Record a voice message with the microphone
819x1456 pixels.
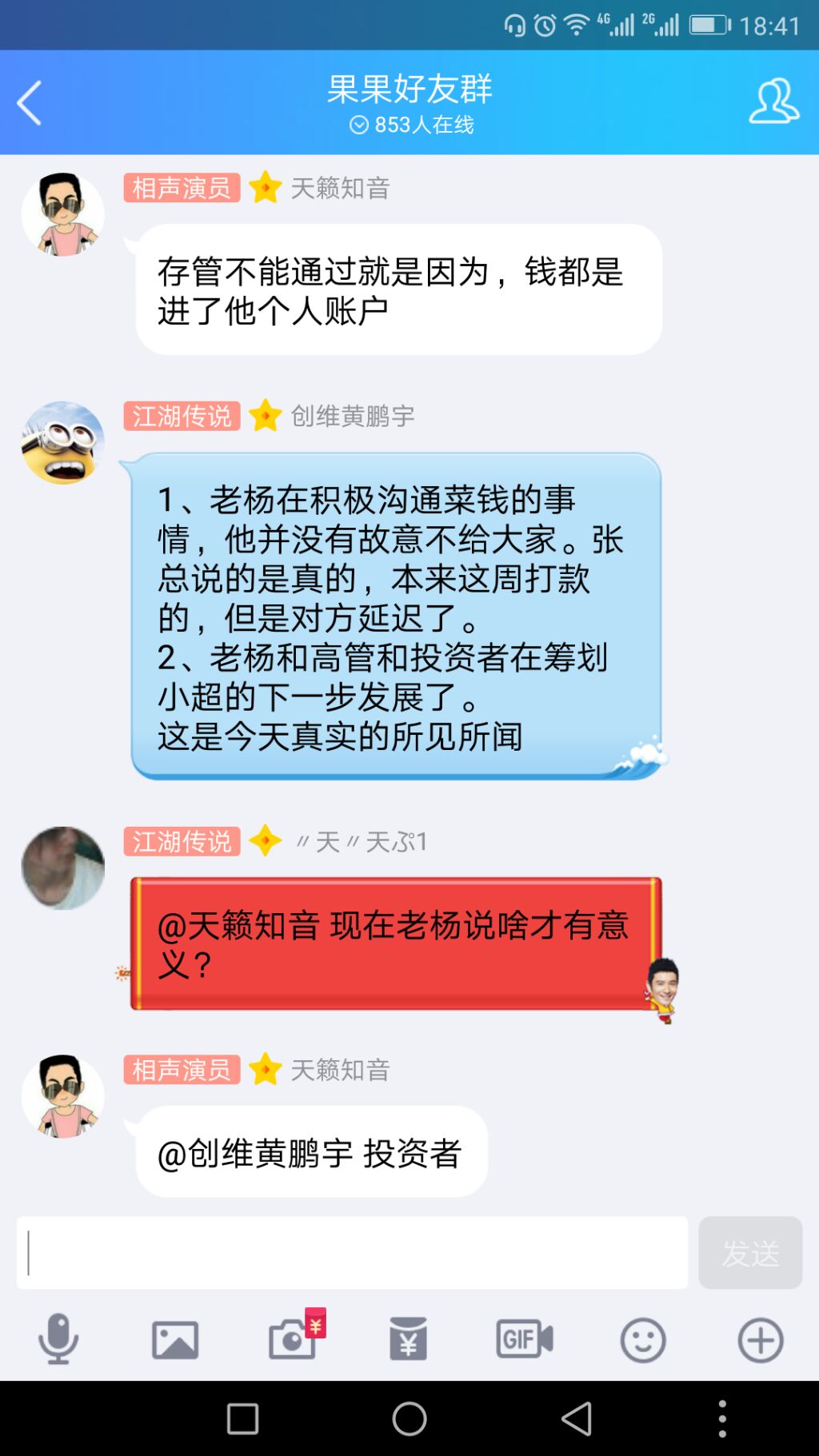tap(58, 1339)
